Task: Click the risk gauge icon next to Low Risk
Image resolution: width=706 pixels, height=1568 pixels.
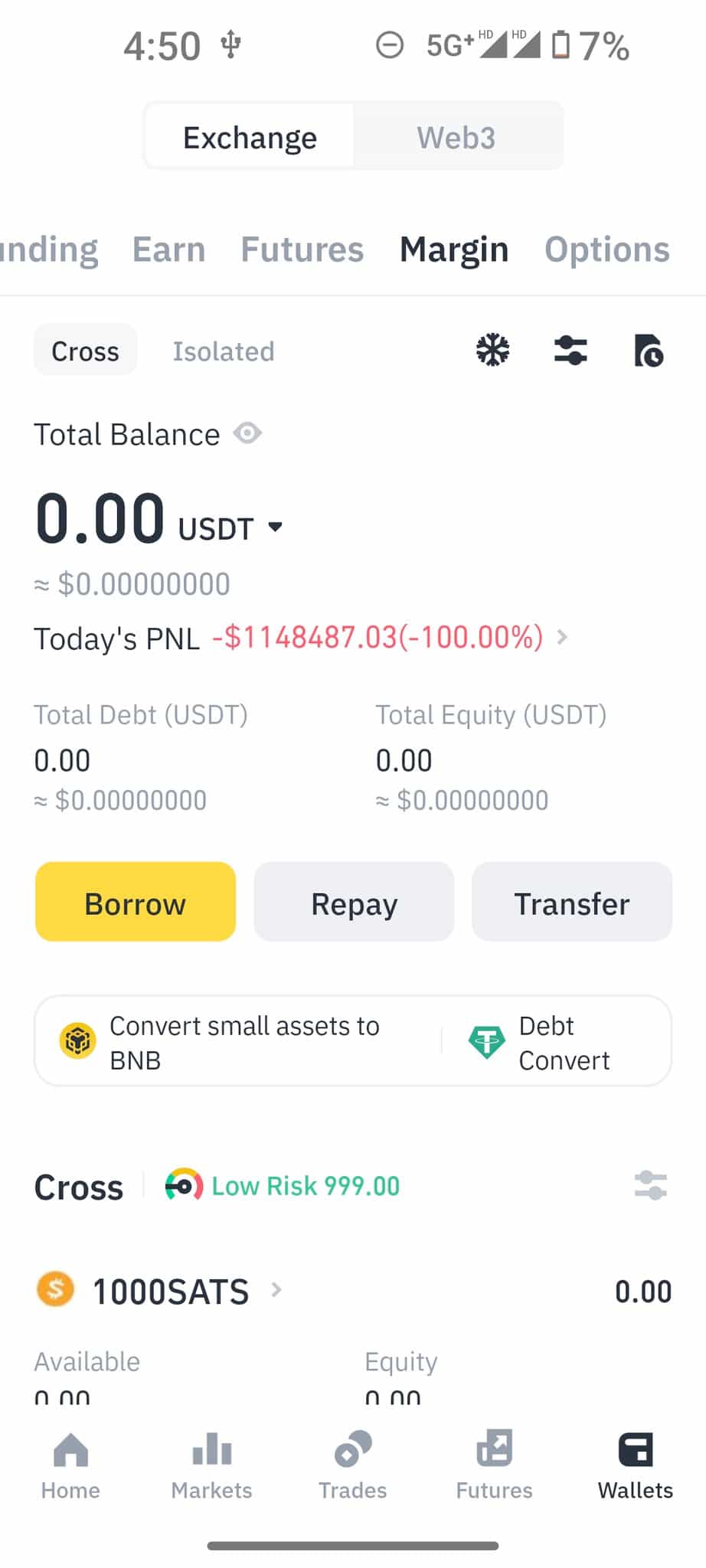Action: 182,1185
